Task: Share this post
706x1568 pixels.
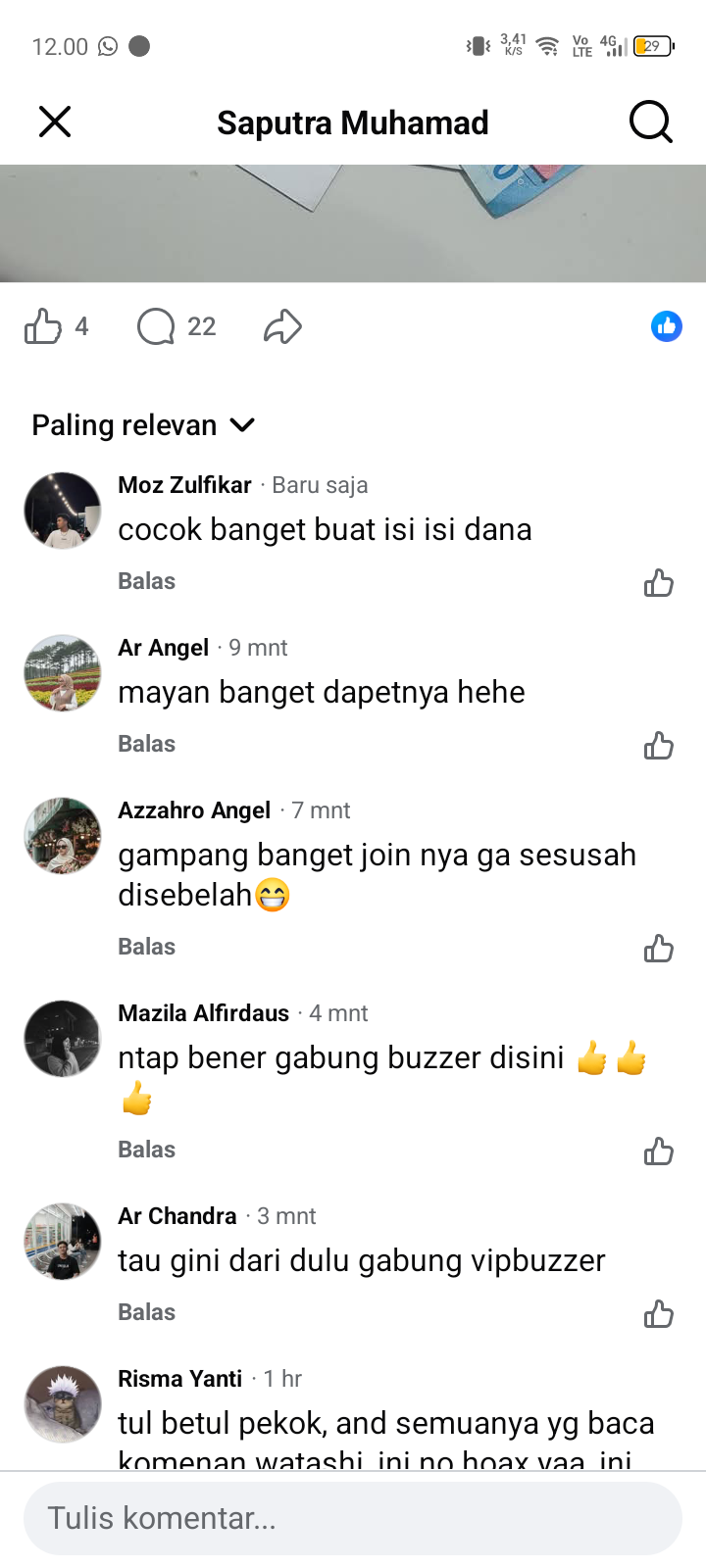Action: tap(282, 326)
